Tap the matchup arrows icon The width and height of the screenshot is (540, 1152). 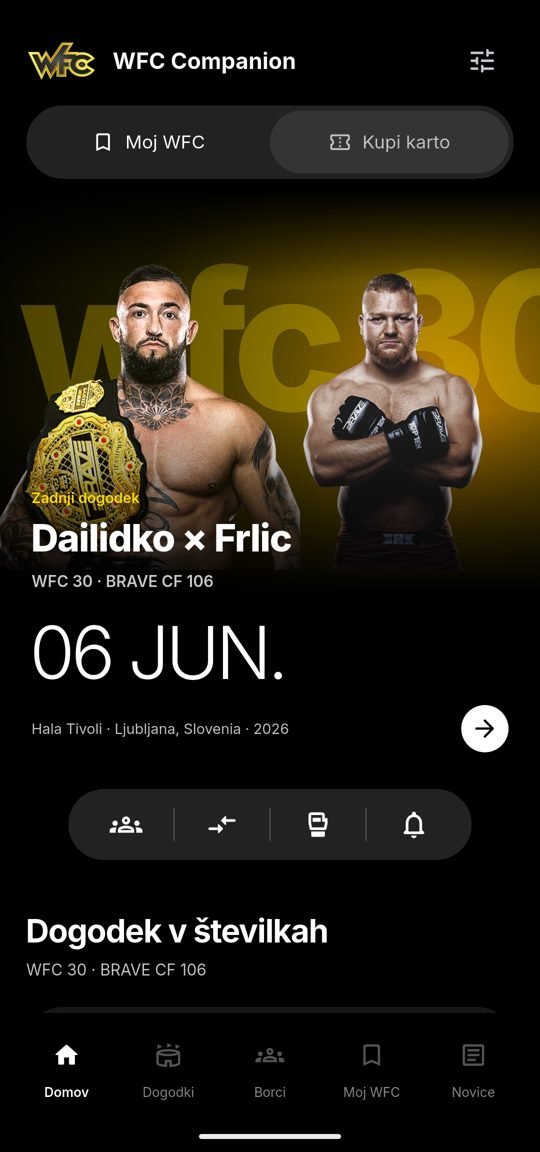click(x=222, y=824)
